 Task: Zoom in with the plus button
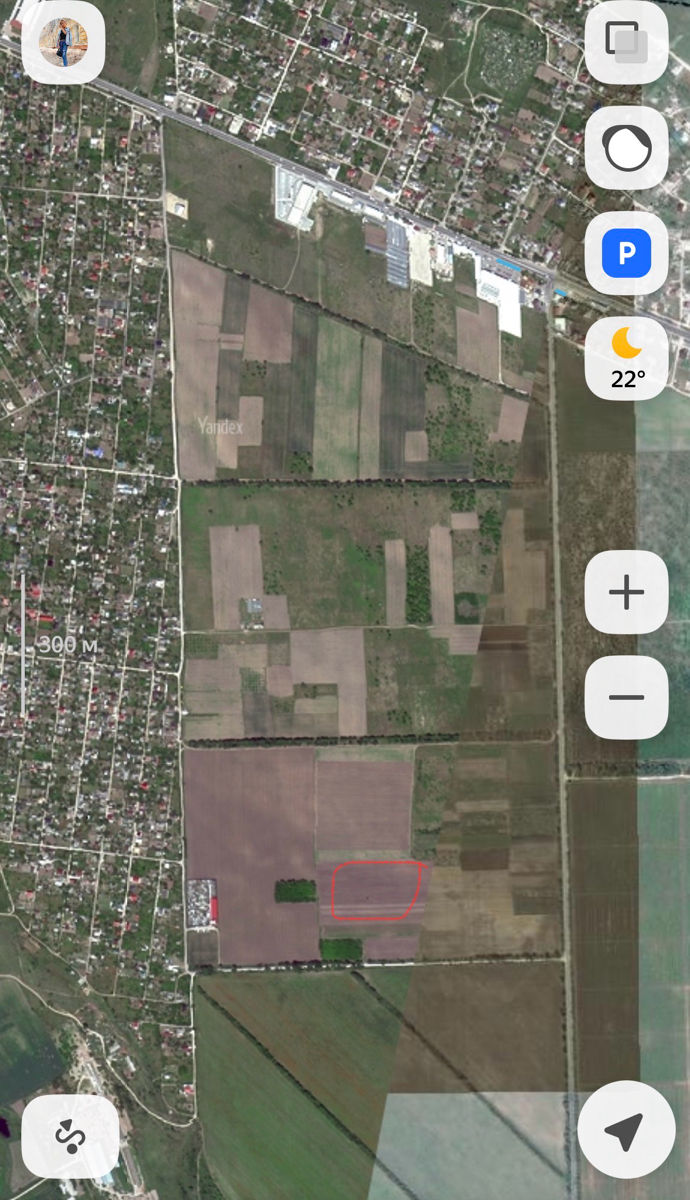coord(626,592)
